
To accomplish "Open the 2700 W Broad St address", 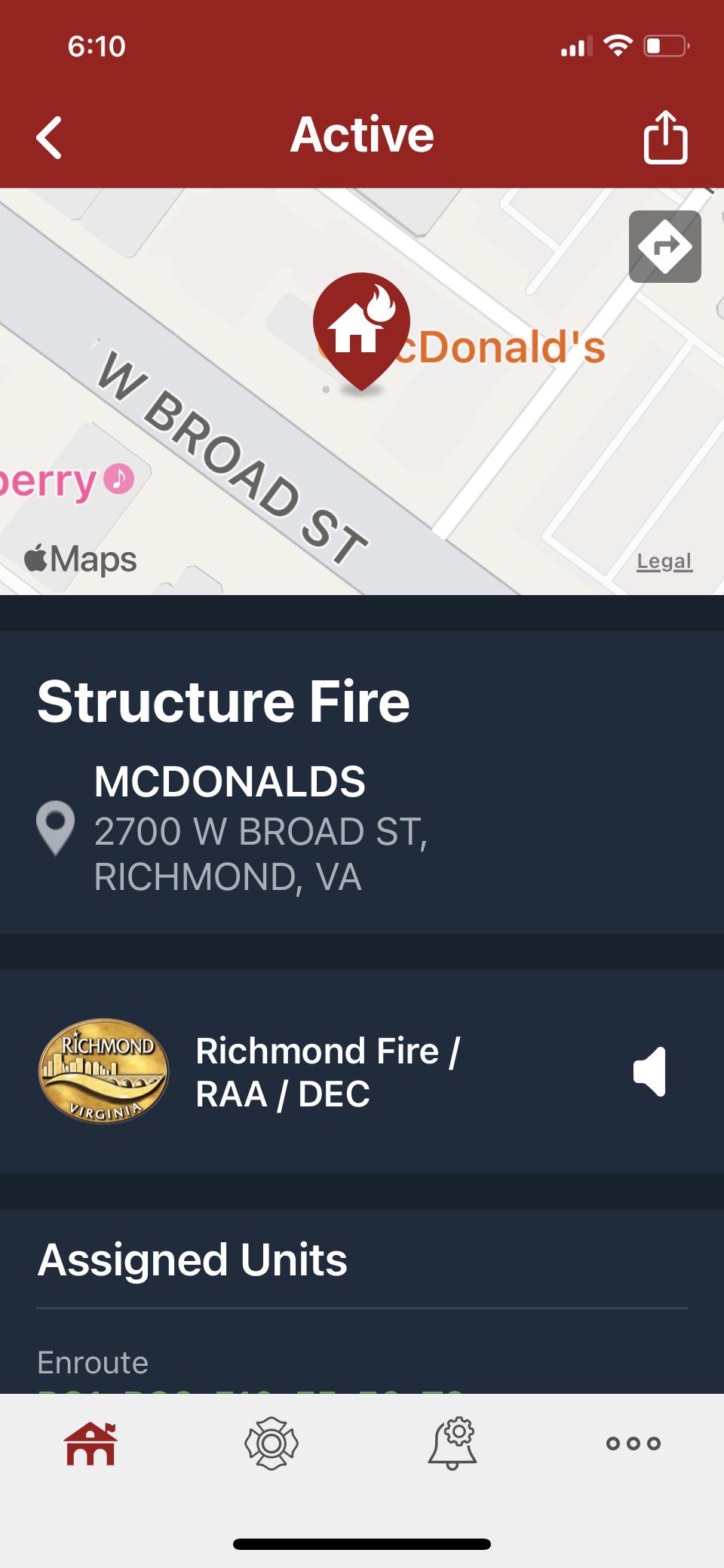I will point(260,853).
